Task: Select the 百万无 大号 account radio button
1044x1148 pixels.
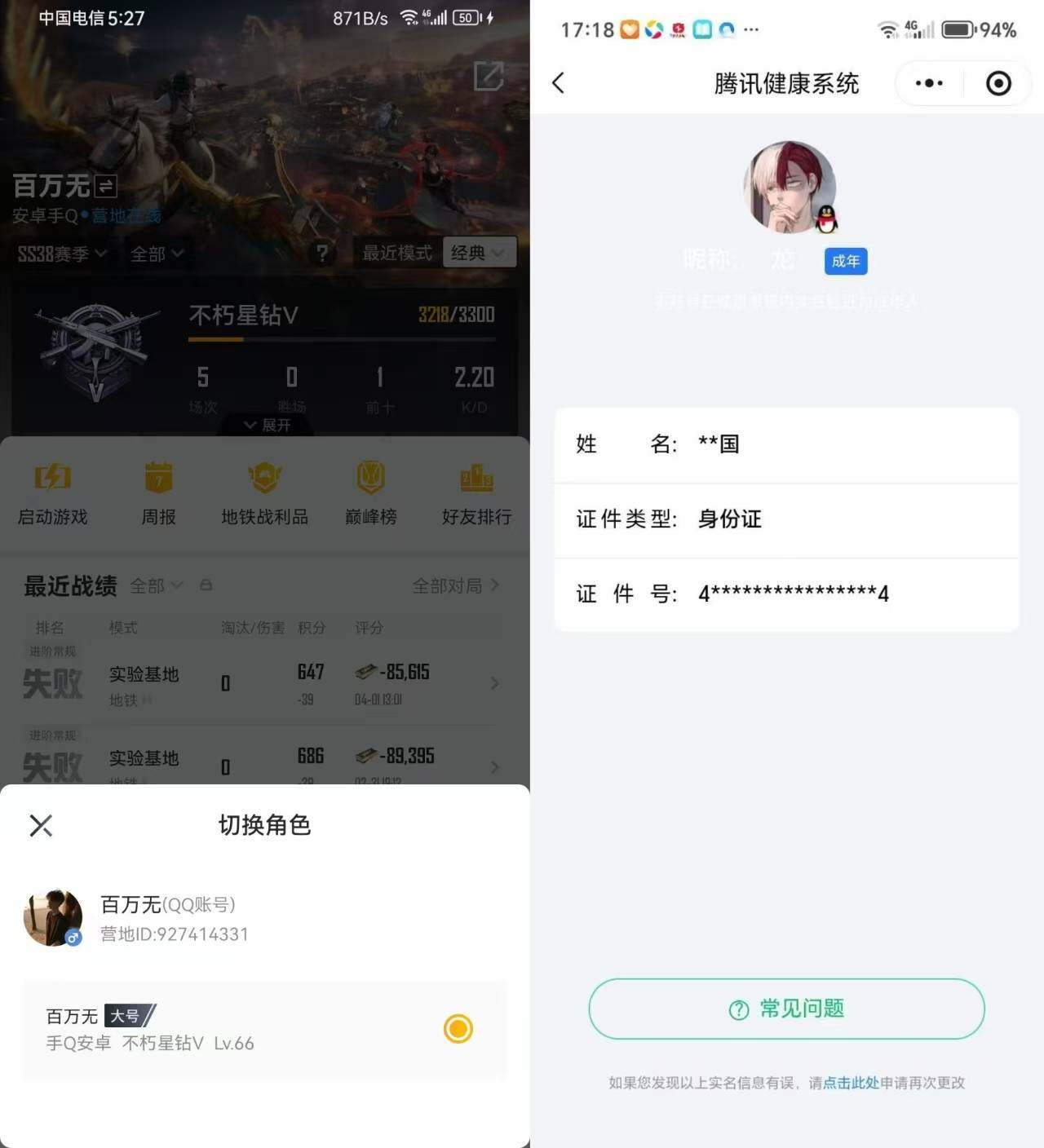Action: 458,1029
